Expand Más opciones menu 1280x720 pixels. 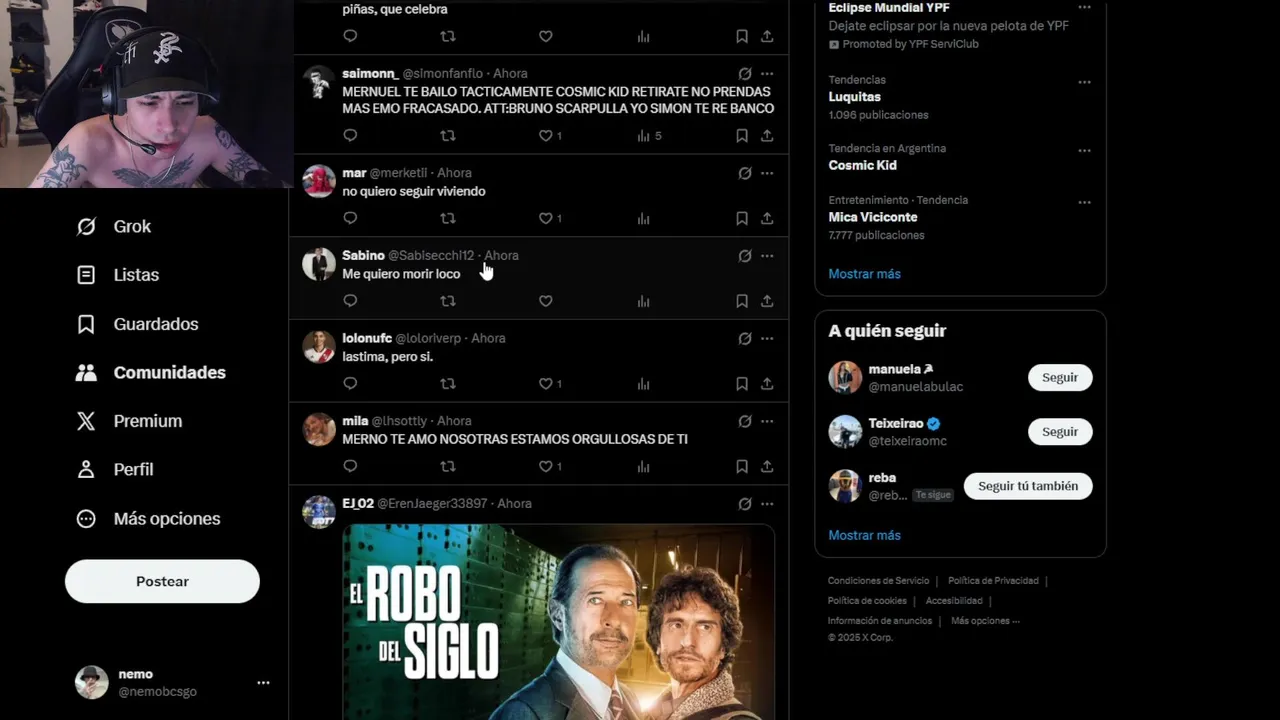point(148,519)
